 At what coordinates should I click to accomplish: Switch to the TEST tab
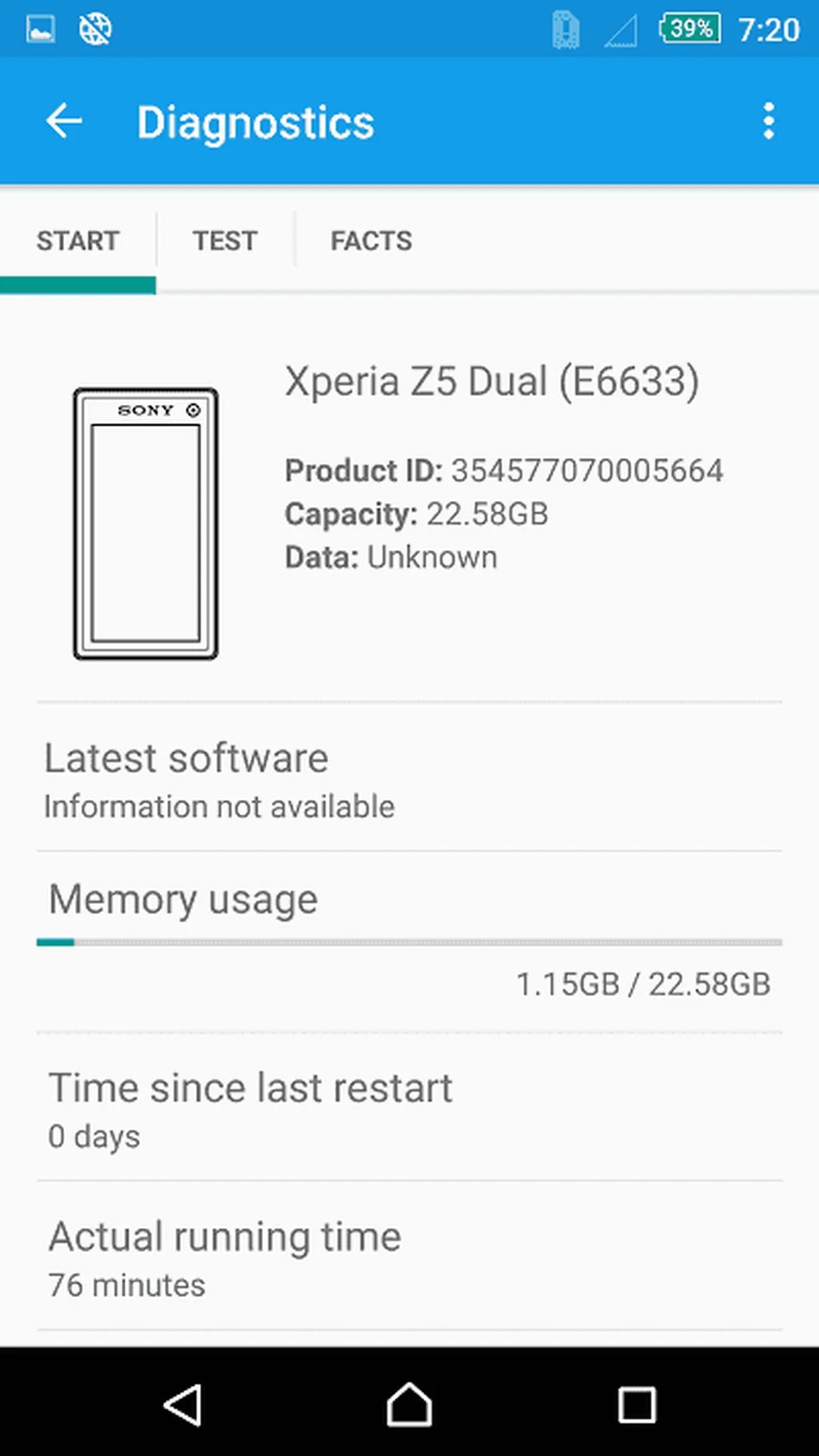click(x=225, y=241)
